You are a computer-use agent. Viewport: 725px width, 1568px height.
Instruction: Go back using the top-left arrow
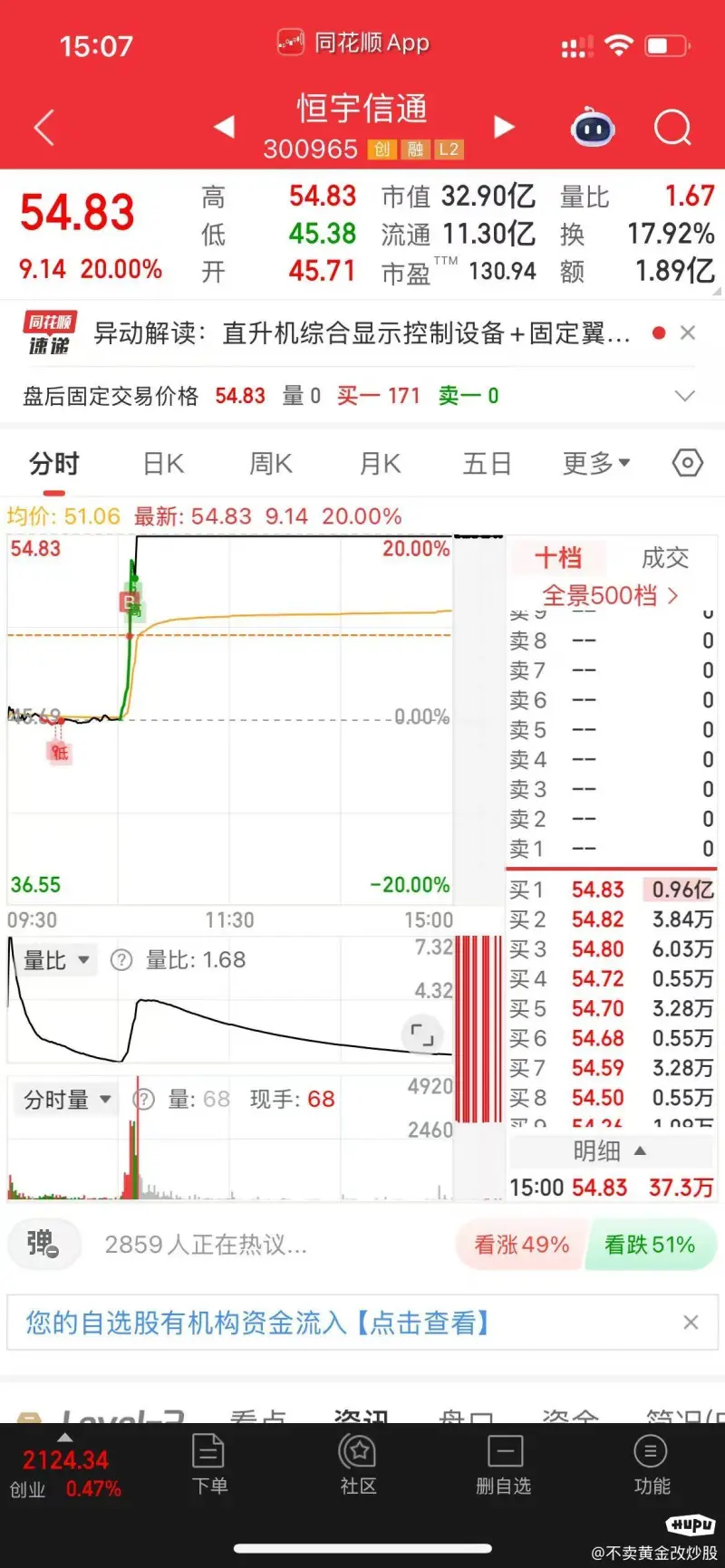(x=44, y=128)
